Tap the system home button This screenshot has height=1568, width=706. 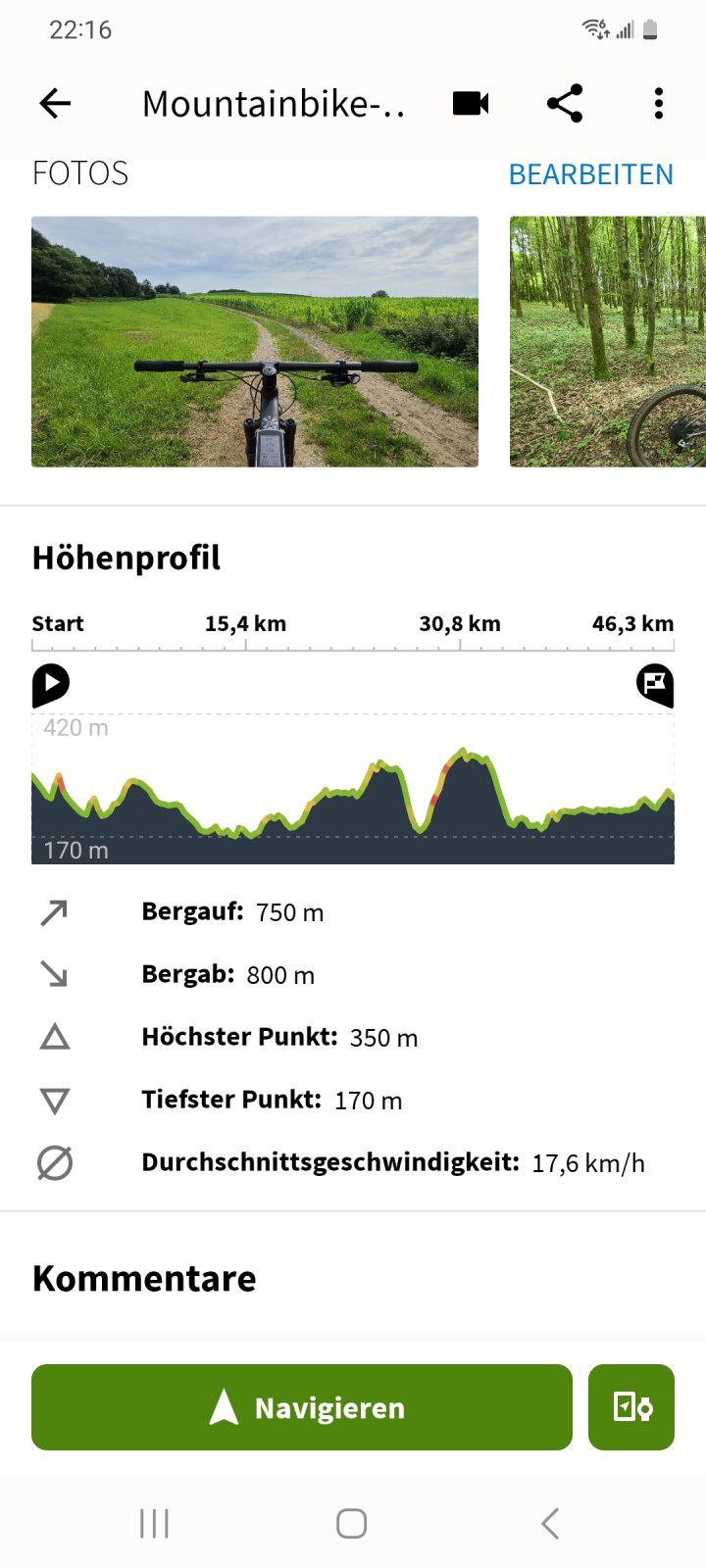click(351, 1523)
